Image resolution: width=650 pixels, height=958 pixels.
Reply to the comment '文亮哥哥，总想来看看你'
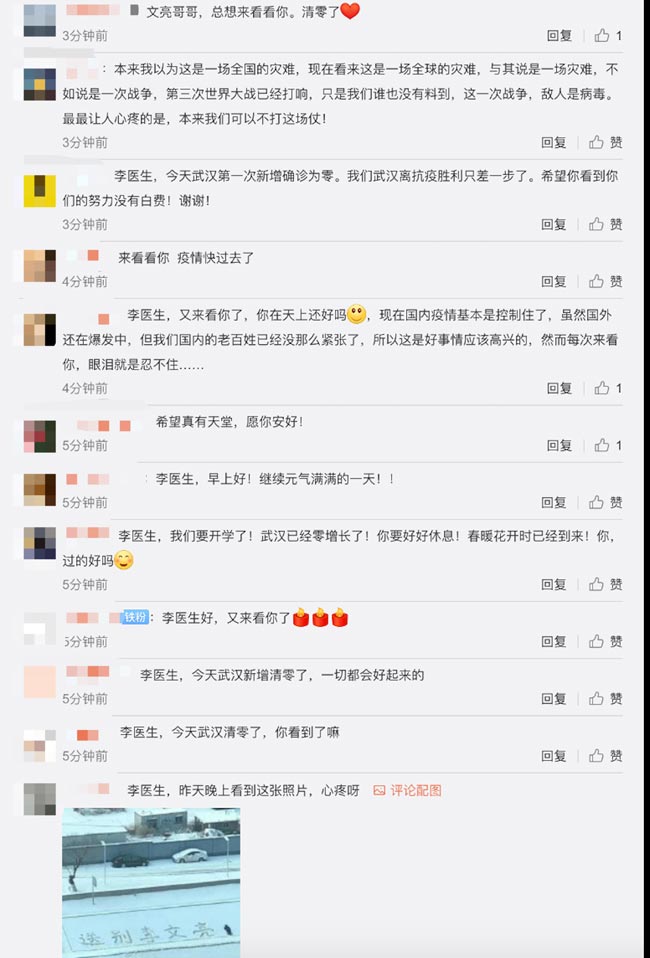point(559,36)
